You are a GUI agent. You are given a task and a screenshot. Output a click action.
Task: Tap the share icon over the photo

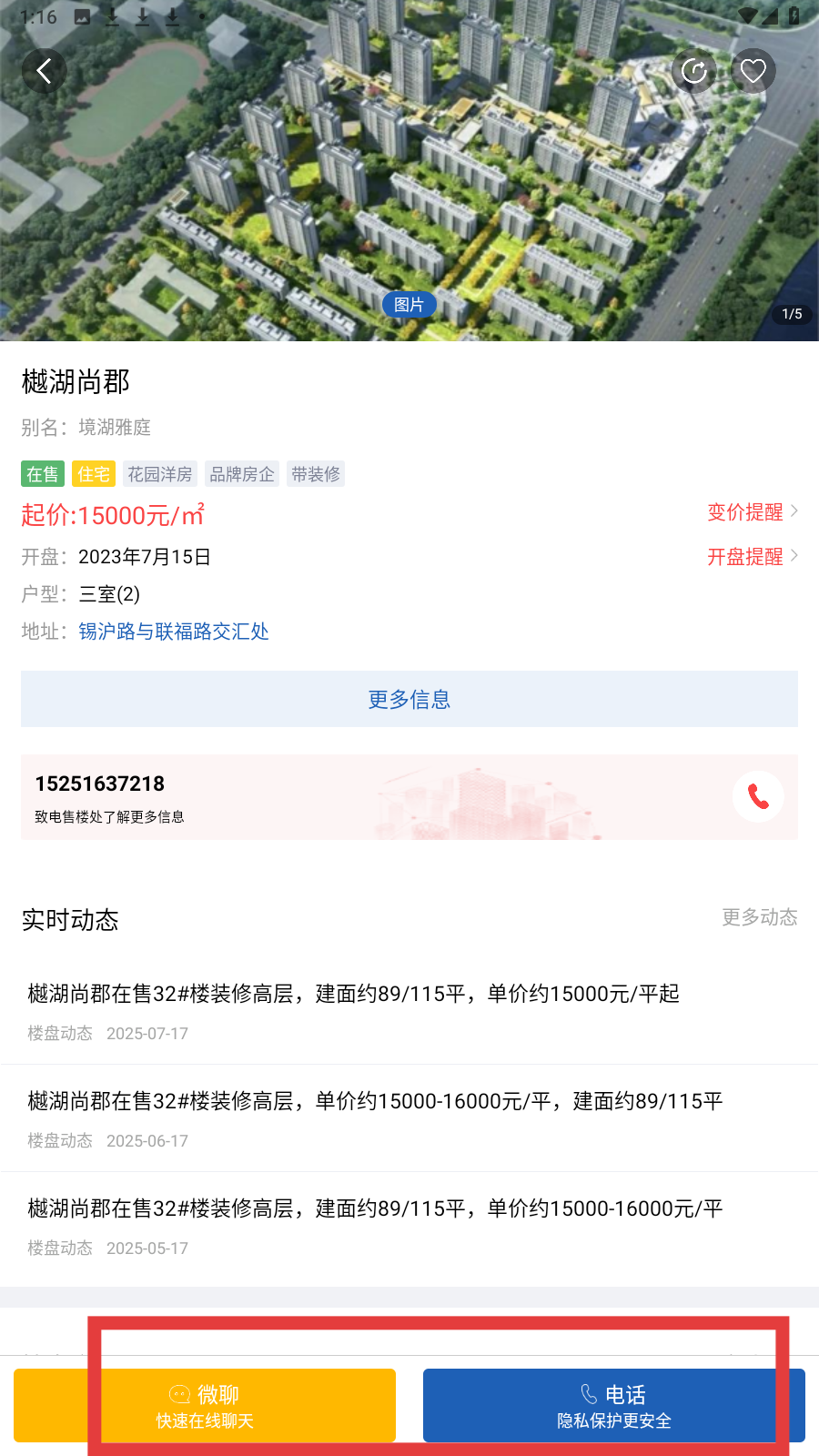[x=694, y=71]
